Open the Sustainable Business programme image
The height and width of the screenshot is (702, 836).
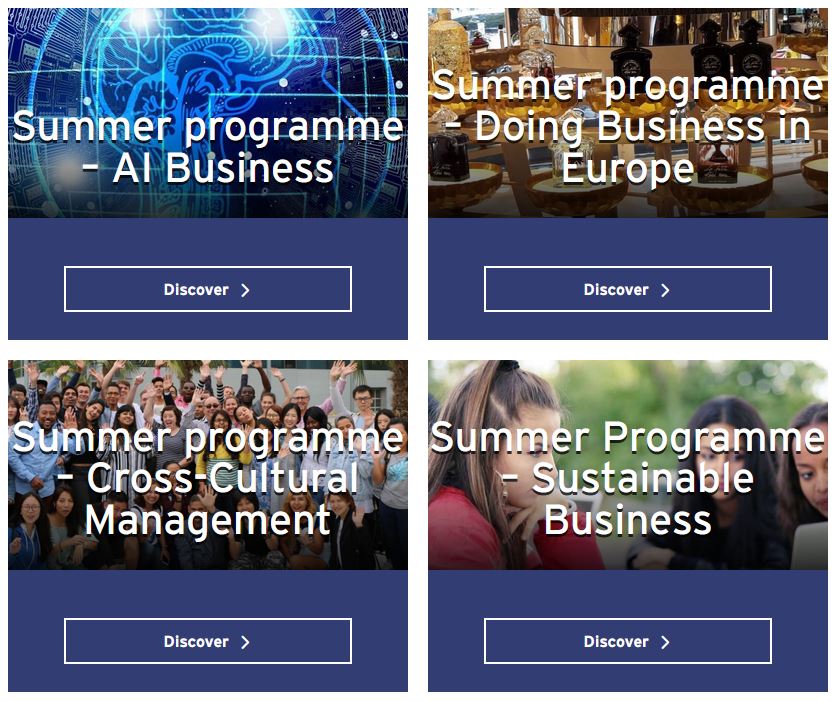tap(627, 465)
